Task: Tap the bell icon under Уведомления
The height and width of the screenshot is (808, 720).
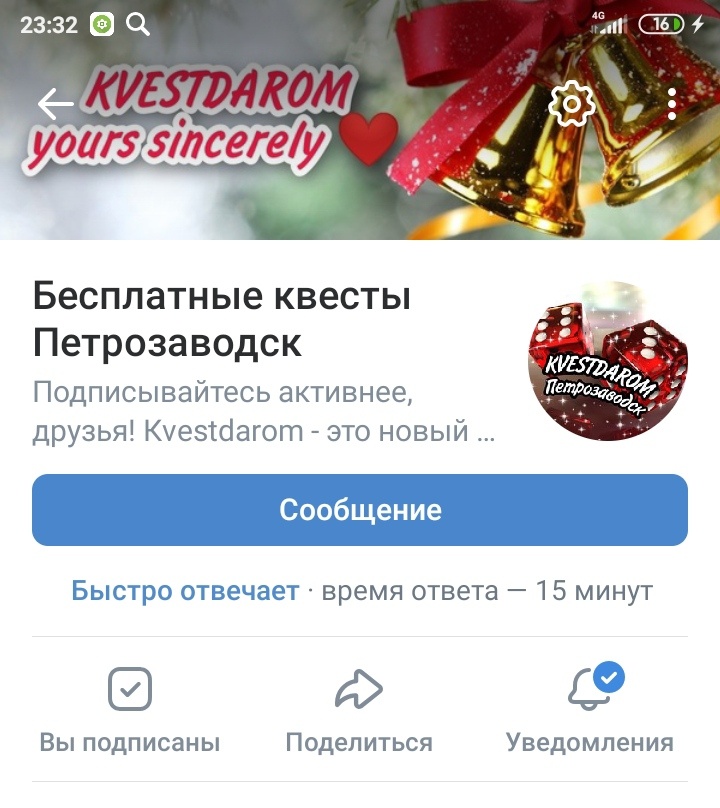Action: click(587, 688)
